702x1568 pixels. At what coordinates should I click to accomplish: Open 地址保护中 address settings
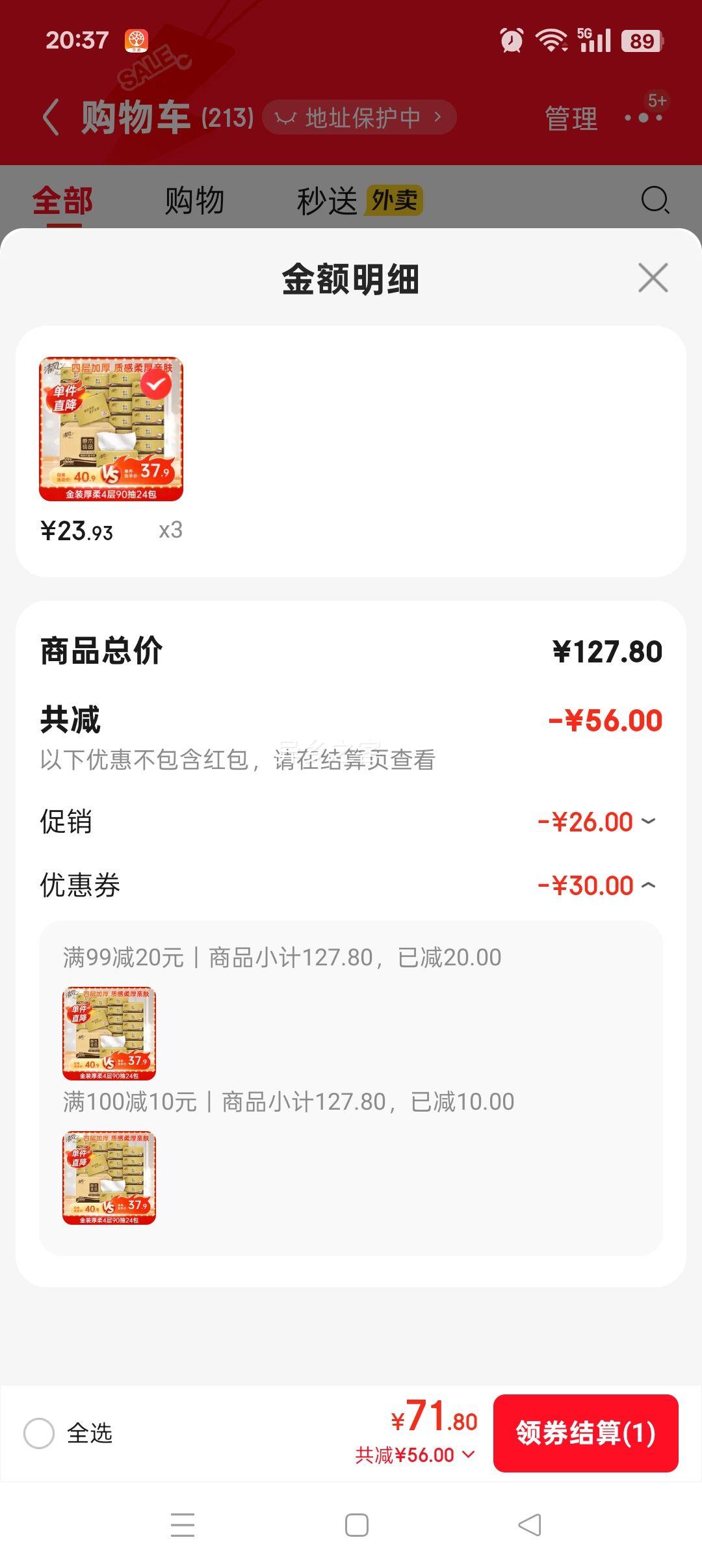[x=359, y=118]
